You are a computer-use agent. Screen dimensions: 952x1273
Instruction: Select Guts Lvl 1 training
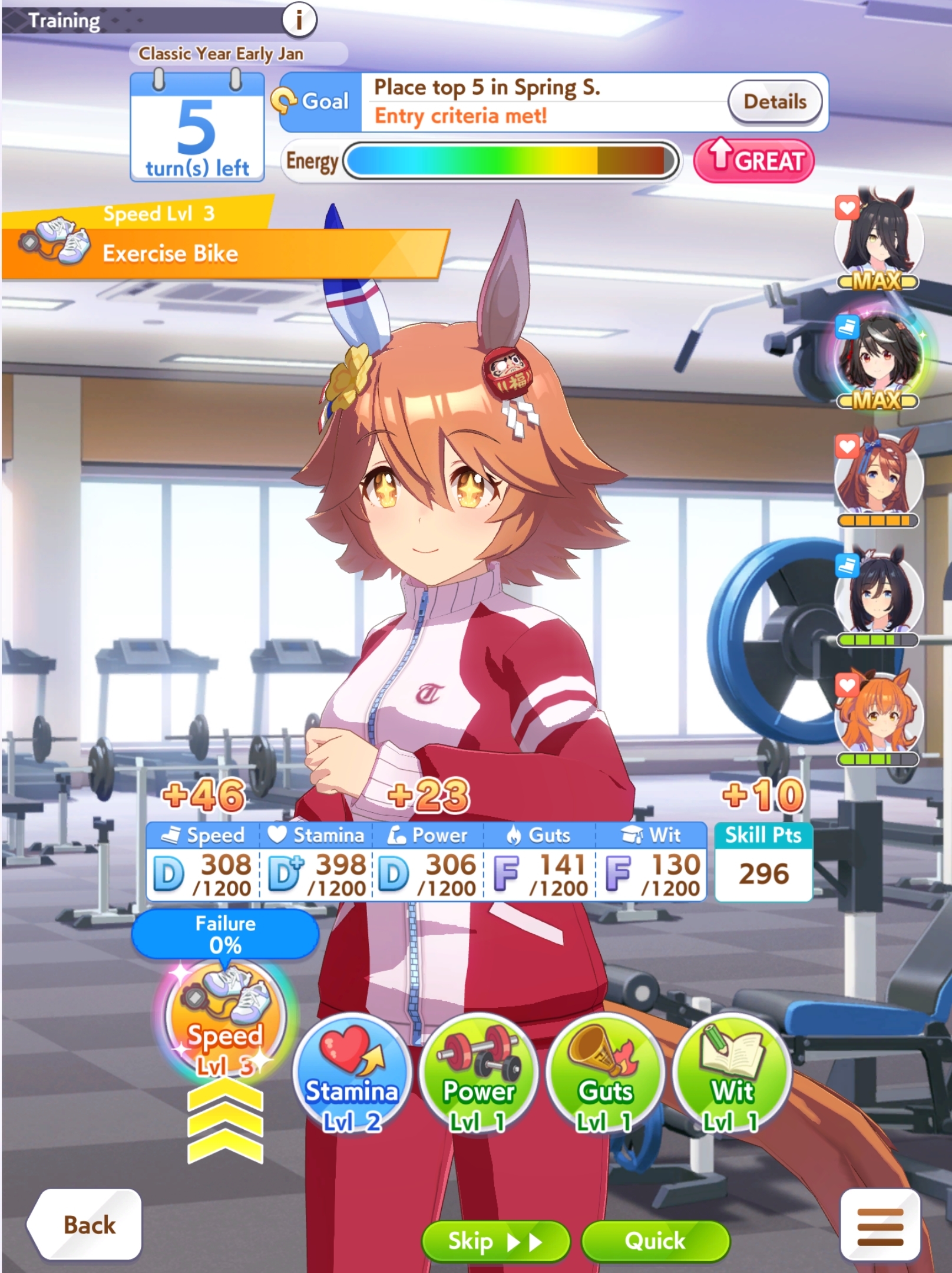click(x=605, y=1073)
